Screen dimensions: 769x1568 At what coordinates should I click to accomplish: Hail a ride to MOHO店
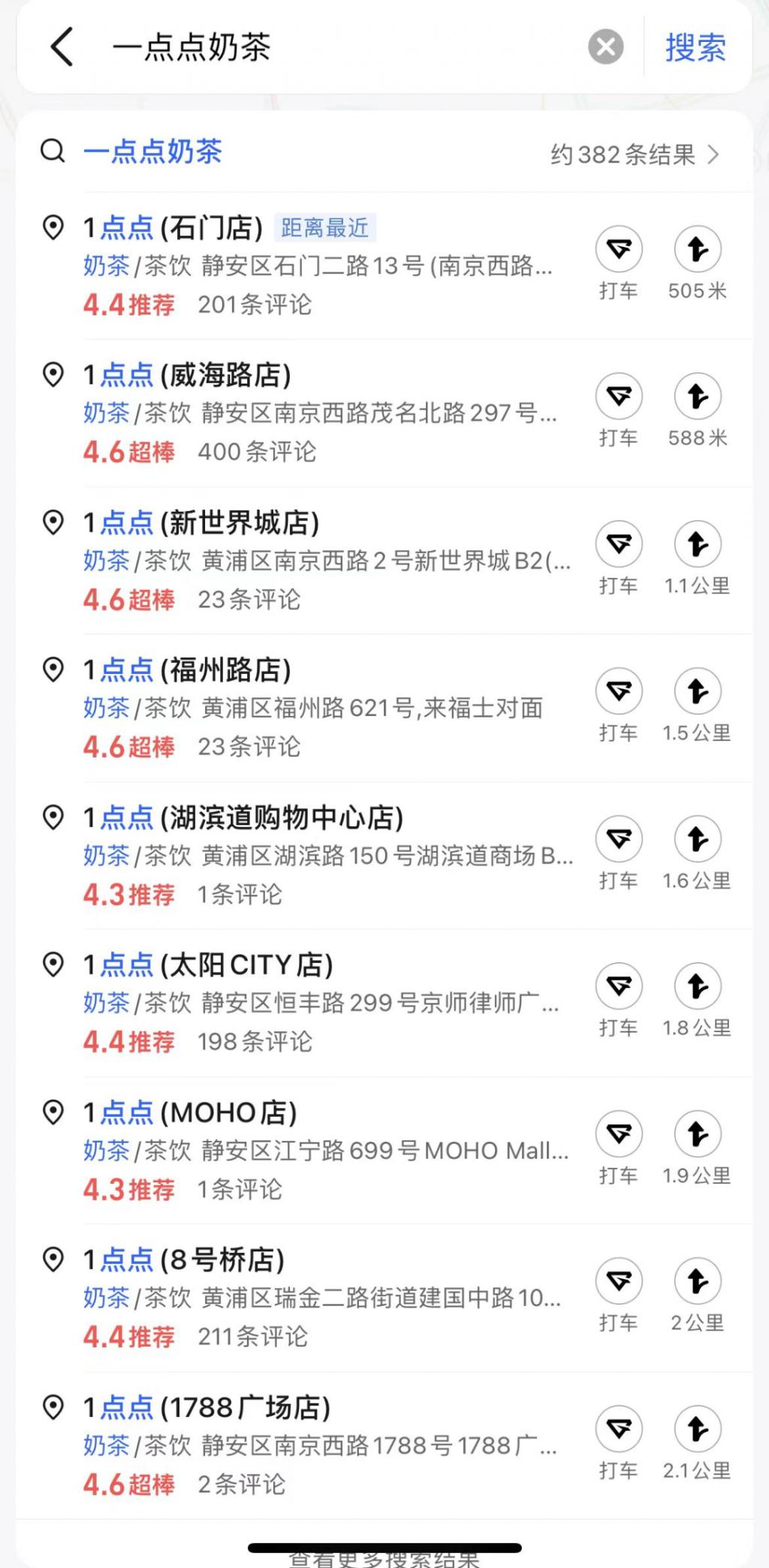tap(619, 1148)
